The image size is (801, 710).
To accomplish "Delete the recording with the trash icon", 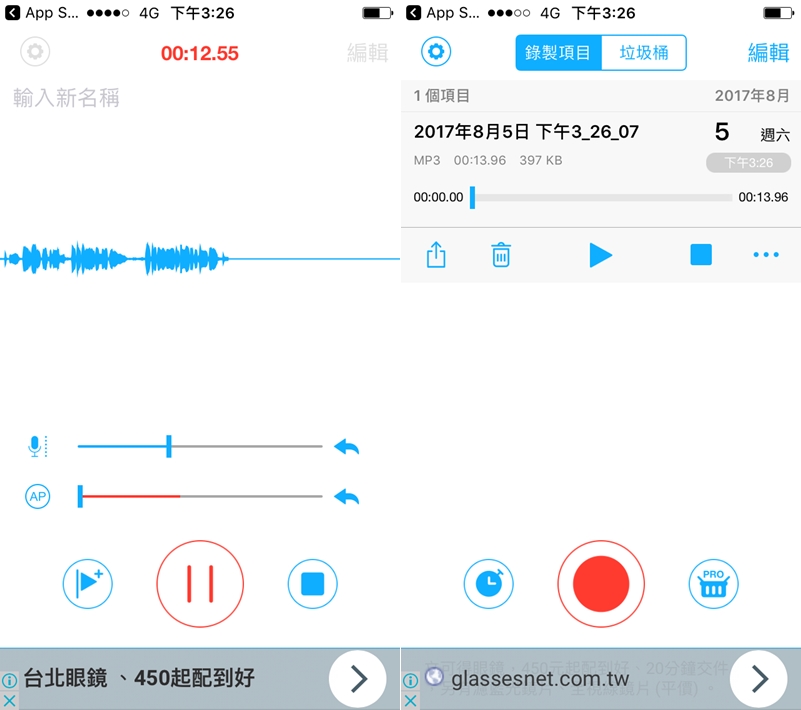I will pos(501,255).
